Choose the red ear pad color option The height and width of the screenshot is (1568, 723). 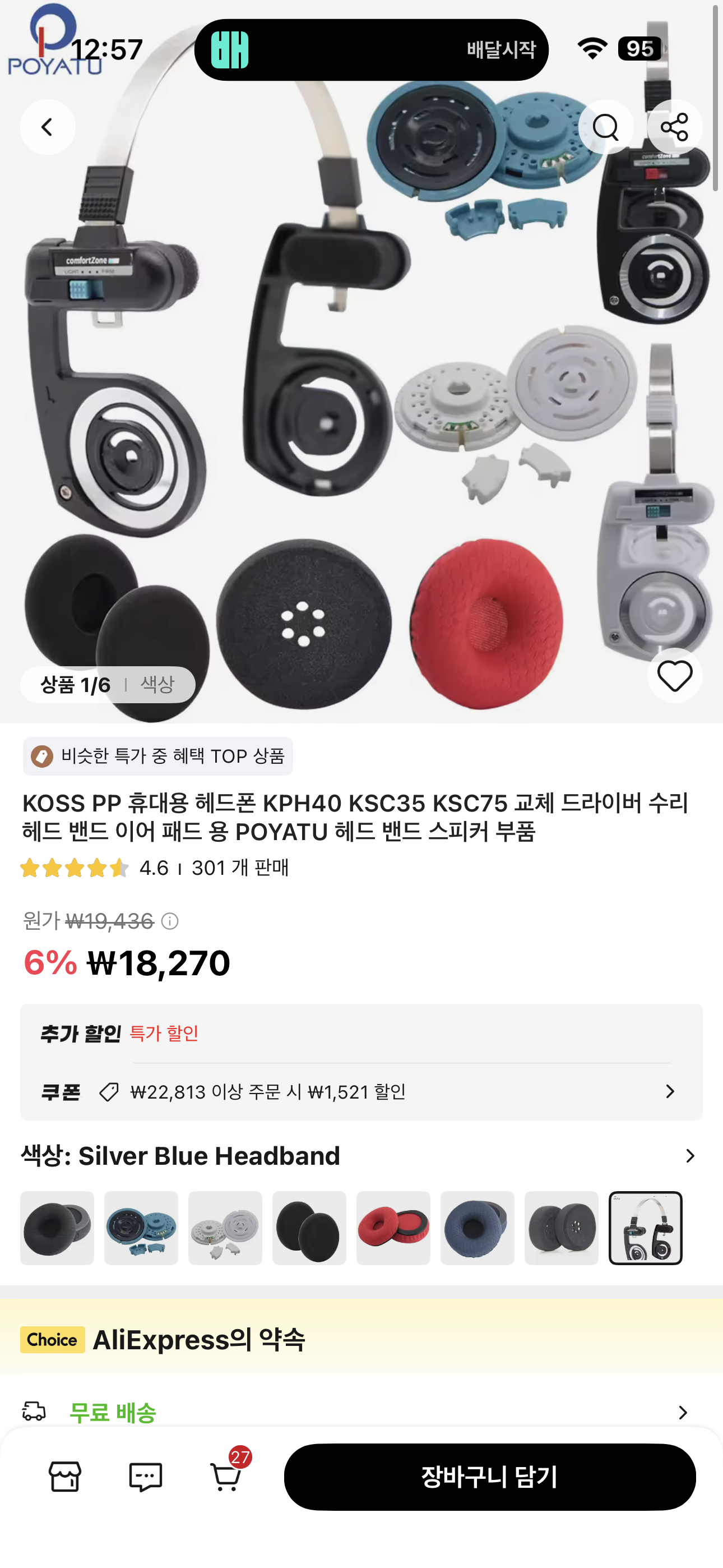[393, 1228]
